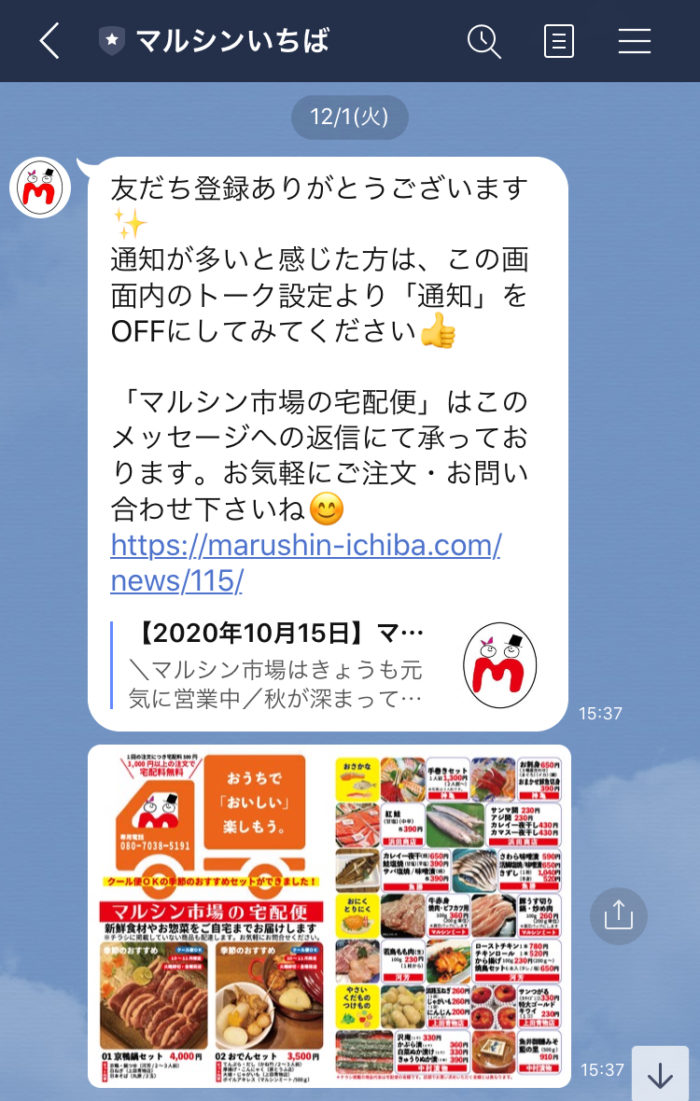The height and width of the screenshot is (1101, 700).
Task: Open the marushin-ichiba.com news link
Action: click(x=305, y=562)
